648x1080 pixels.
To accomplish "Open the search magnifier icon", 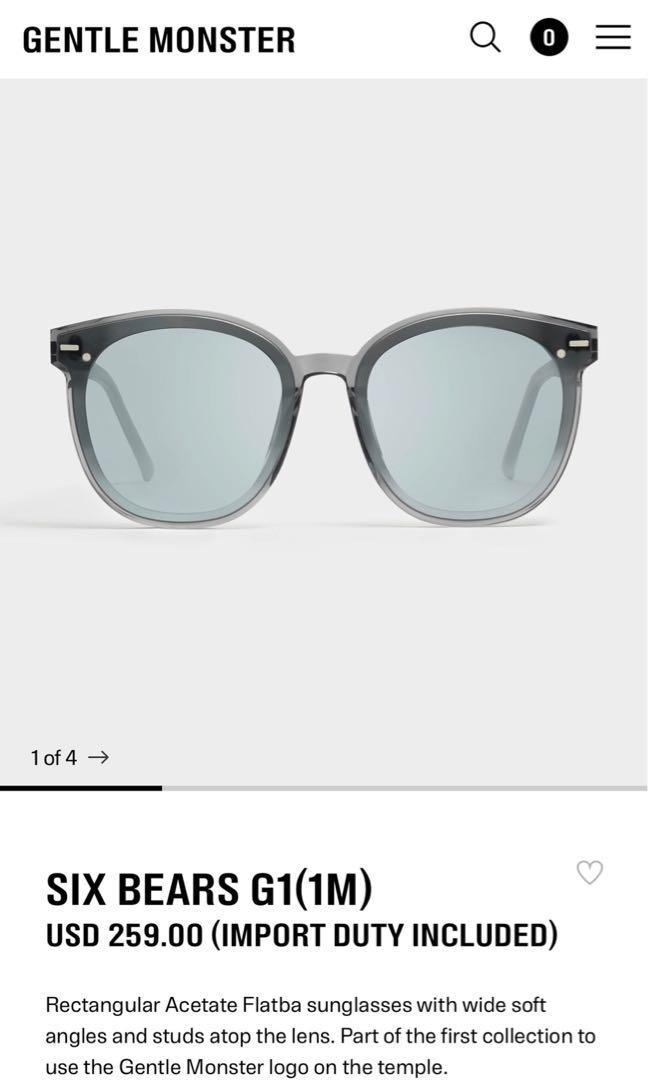I will click(485, 38).
